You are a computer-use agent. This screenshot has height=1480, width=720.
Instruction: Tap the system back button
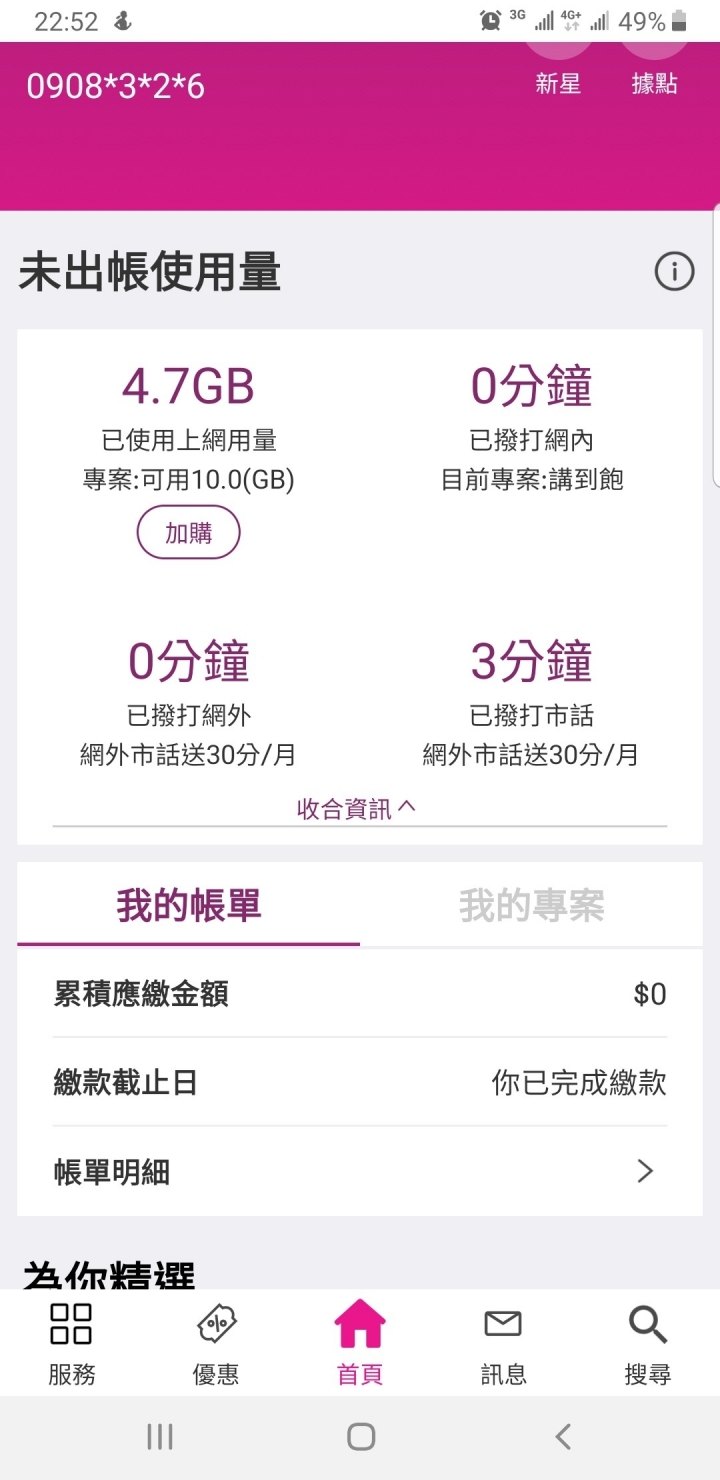coord(563,1437)
